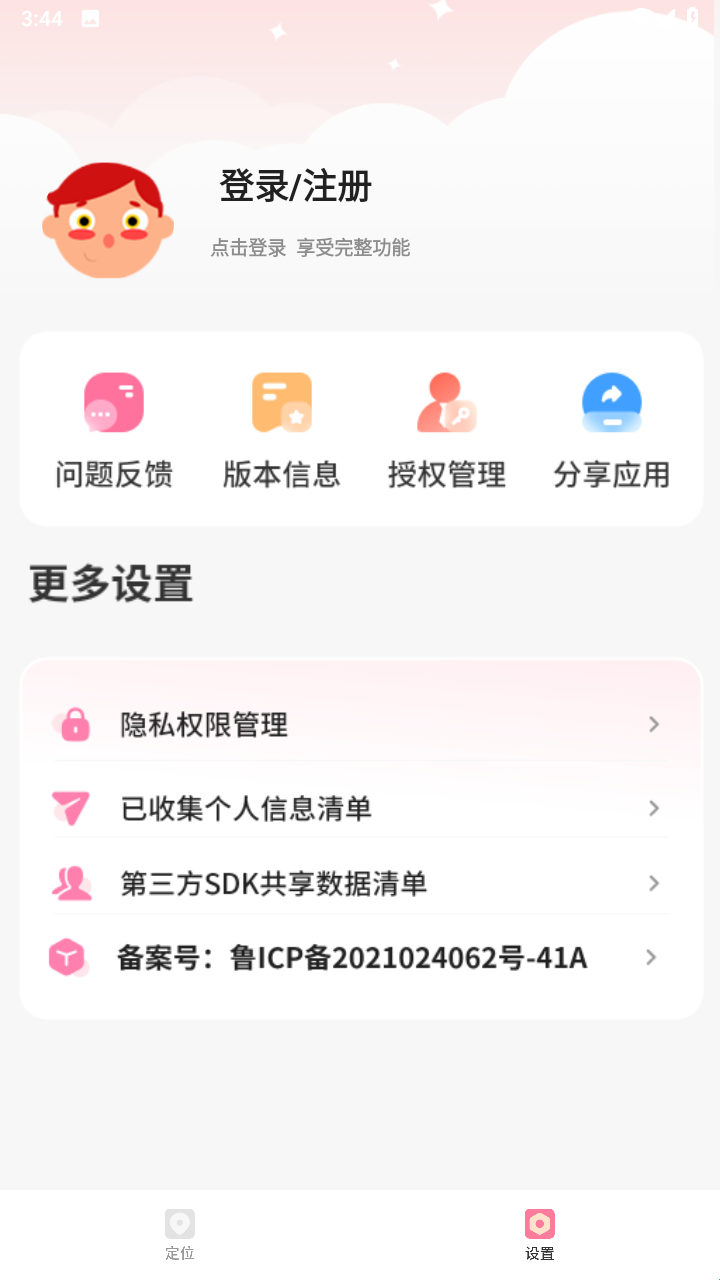The image size is (720, 1280).
Task: Open 已收集个人信息清单
Action: [x=360, y=808]
